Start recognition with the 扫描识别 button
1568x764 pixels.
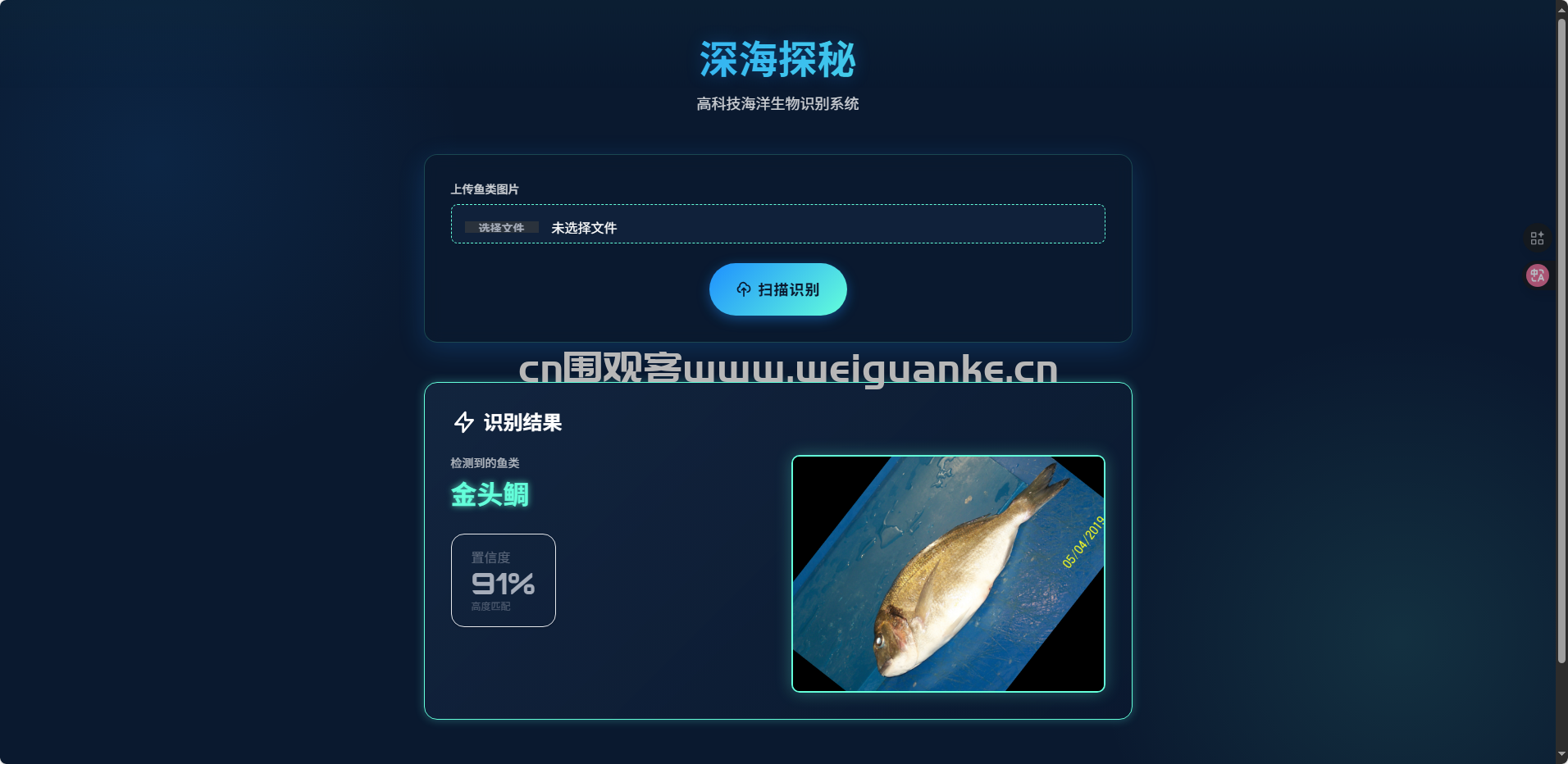(x=777, y=289)
